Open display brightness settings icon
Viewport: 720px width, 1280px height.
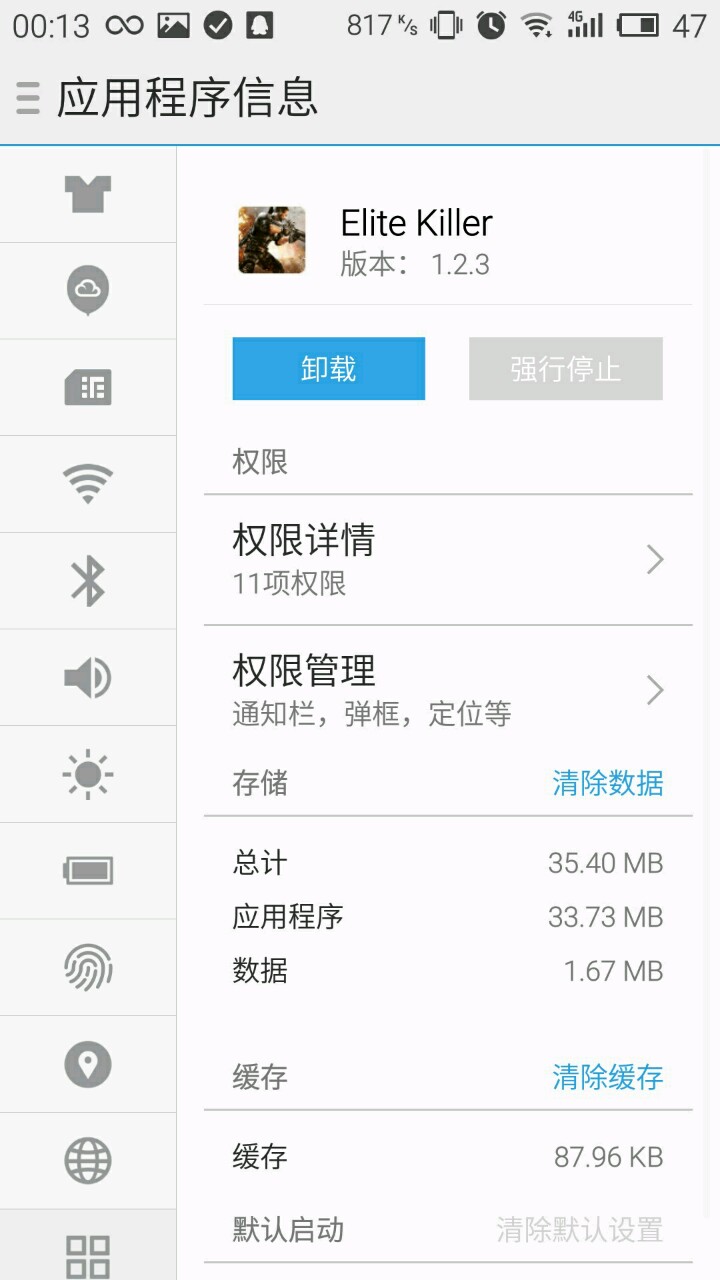[88, 775]
